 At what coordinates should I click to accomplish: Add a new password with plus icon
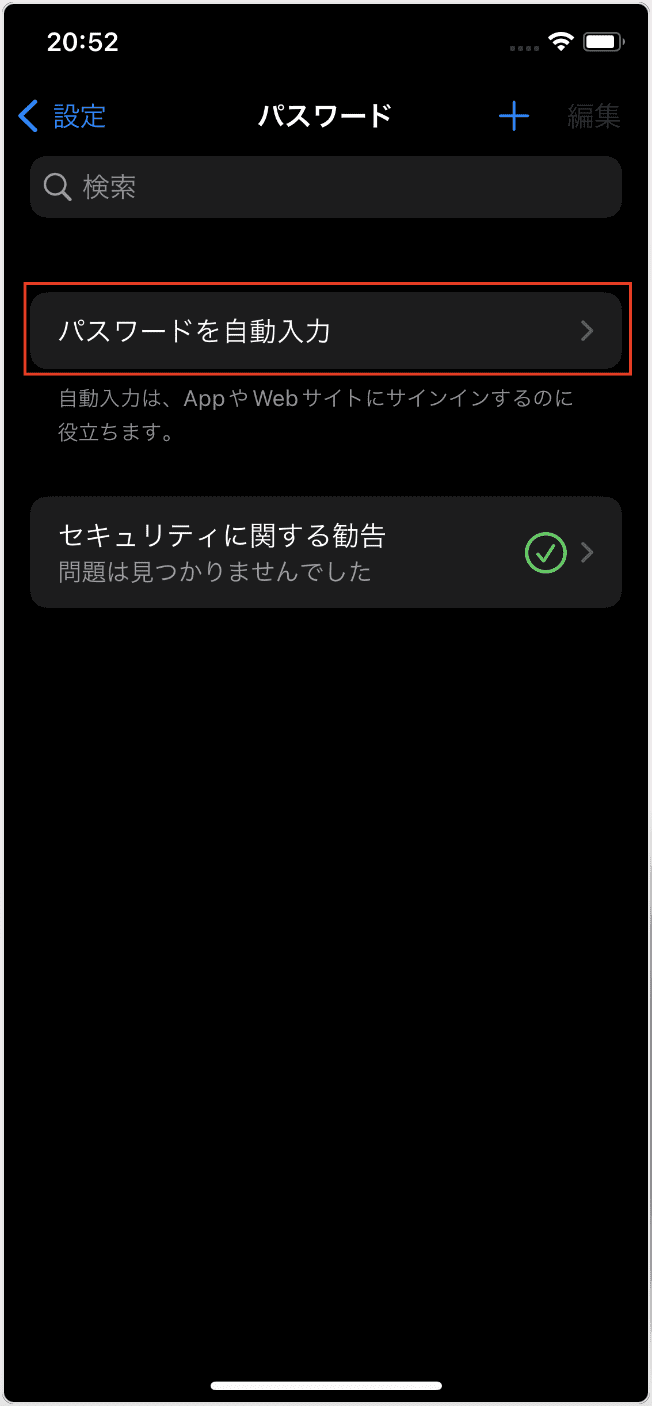(514, 116)
